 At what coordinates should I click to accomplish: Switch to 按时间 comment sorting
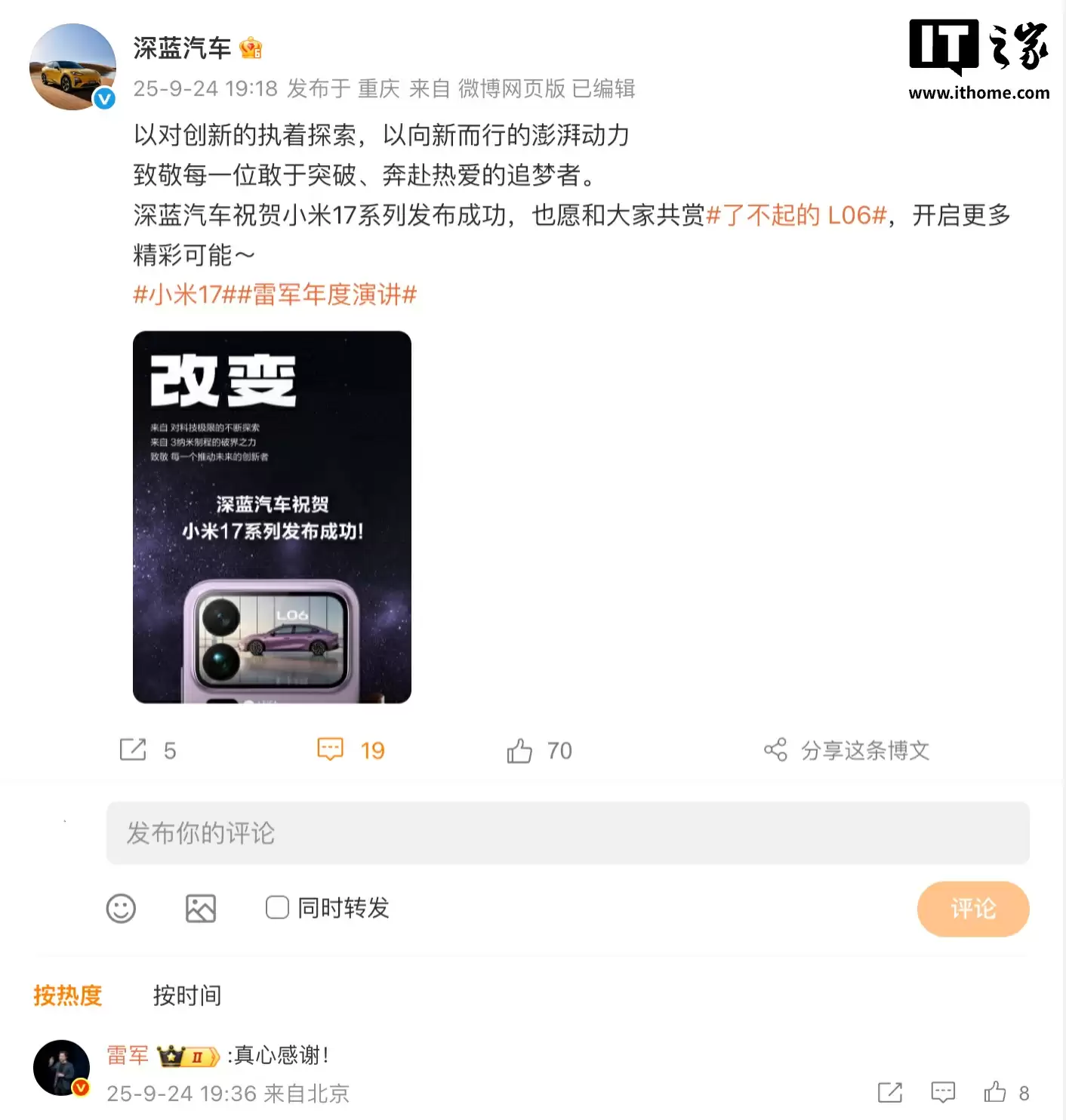pyautogui.click(x=187, y=995)
